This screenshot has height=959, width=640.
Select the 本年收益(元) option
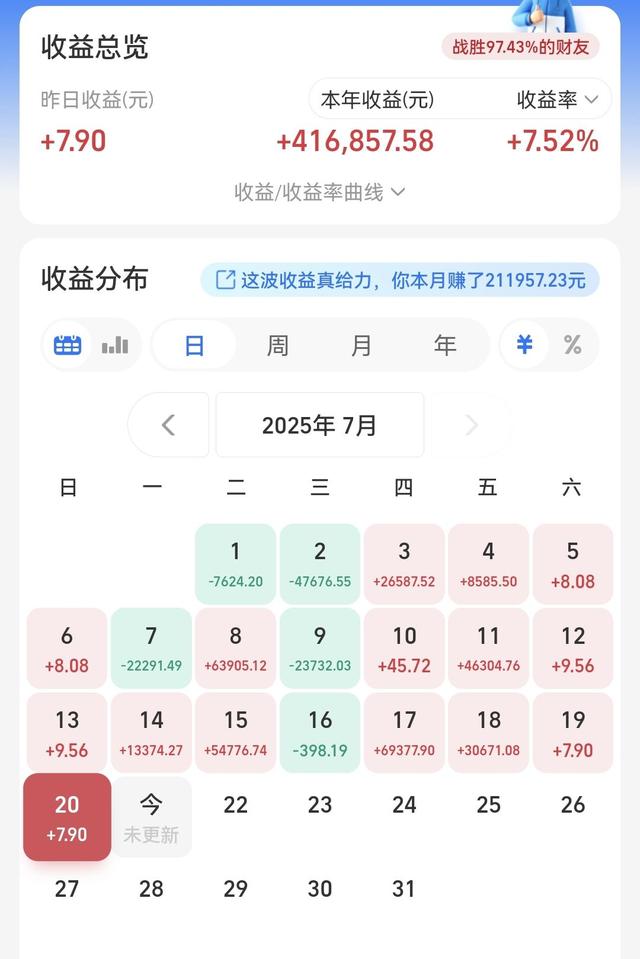click(377, 100)
